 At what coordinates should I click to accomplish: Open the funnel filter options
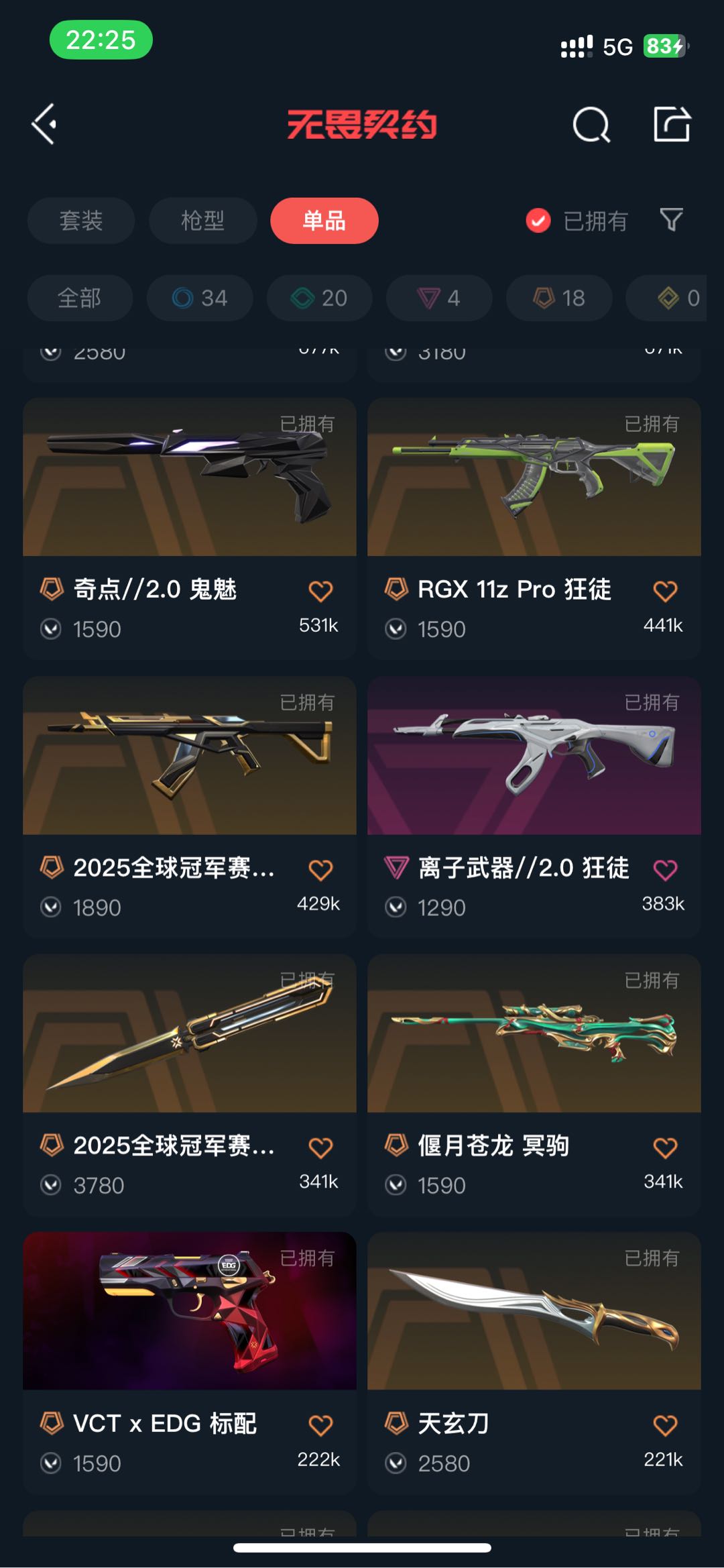click(671, 220)
